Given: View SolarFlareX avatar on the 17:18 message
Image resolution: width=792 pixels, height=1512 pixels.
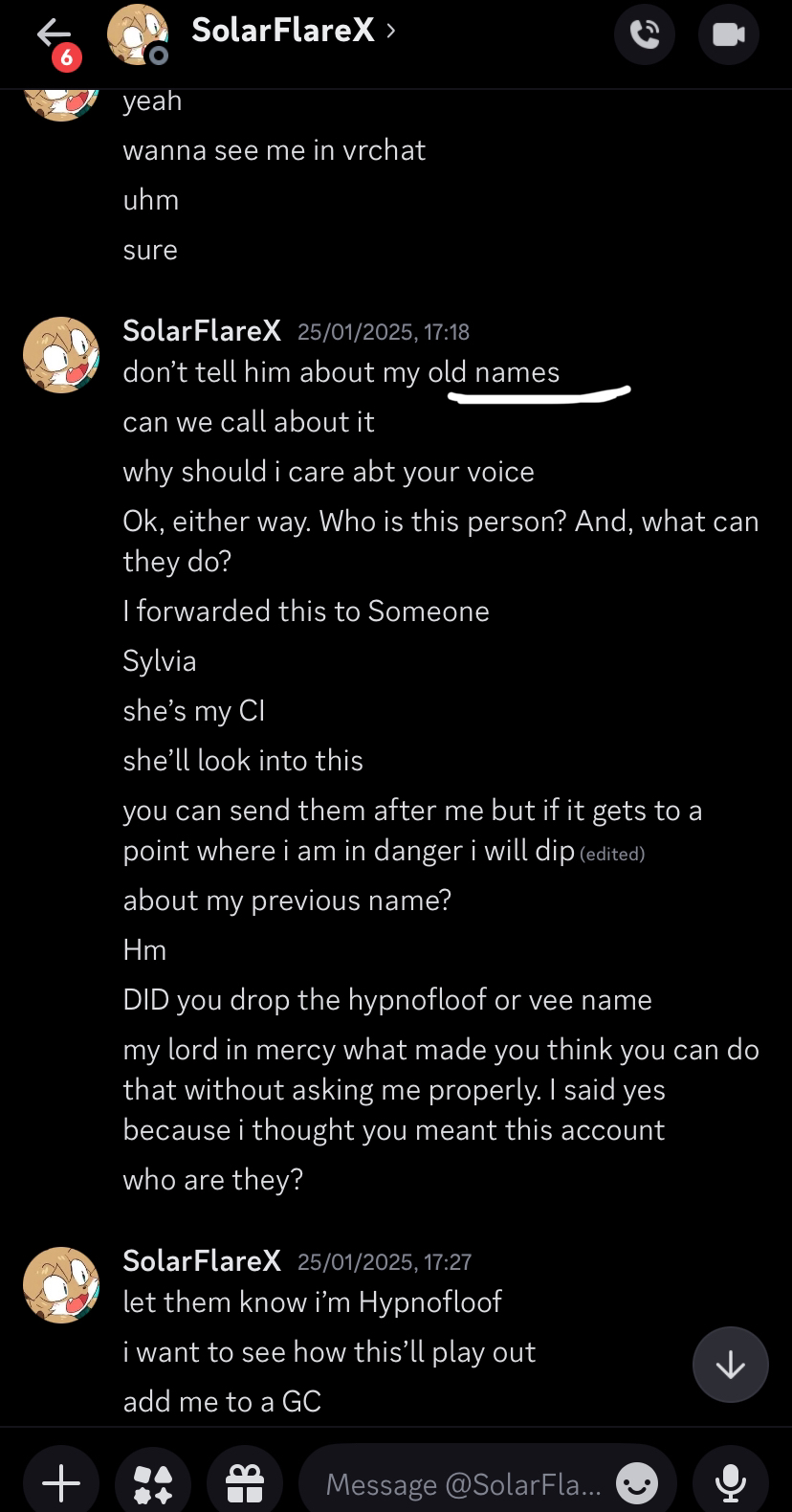Looking at the screenshot, I should pos(61,355).
